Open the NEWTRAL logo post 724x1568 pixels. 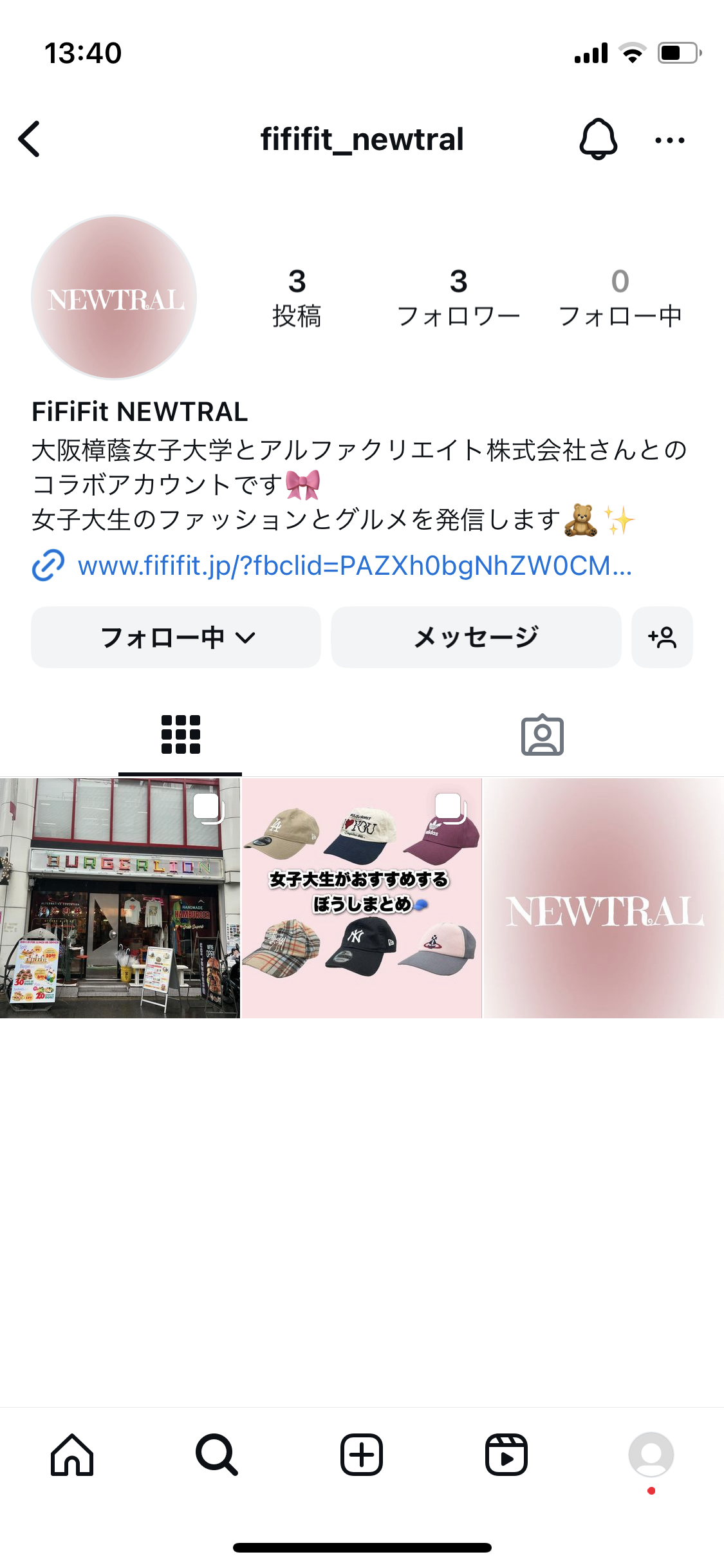click(604, 898)
